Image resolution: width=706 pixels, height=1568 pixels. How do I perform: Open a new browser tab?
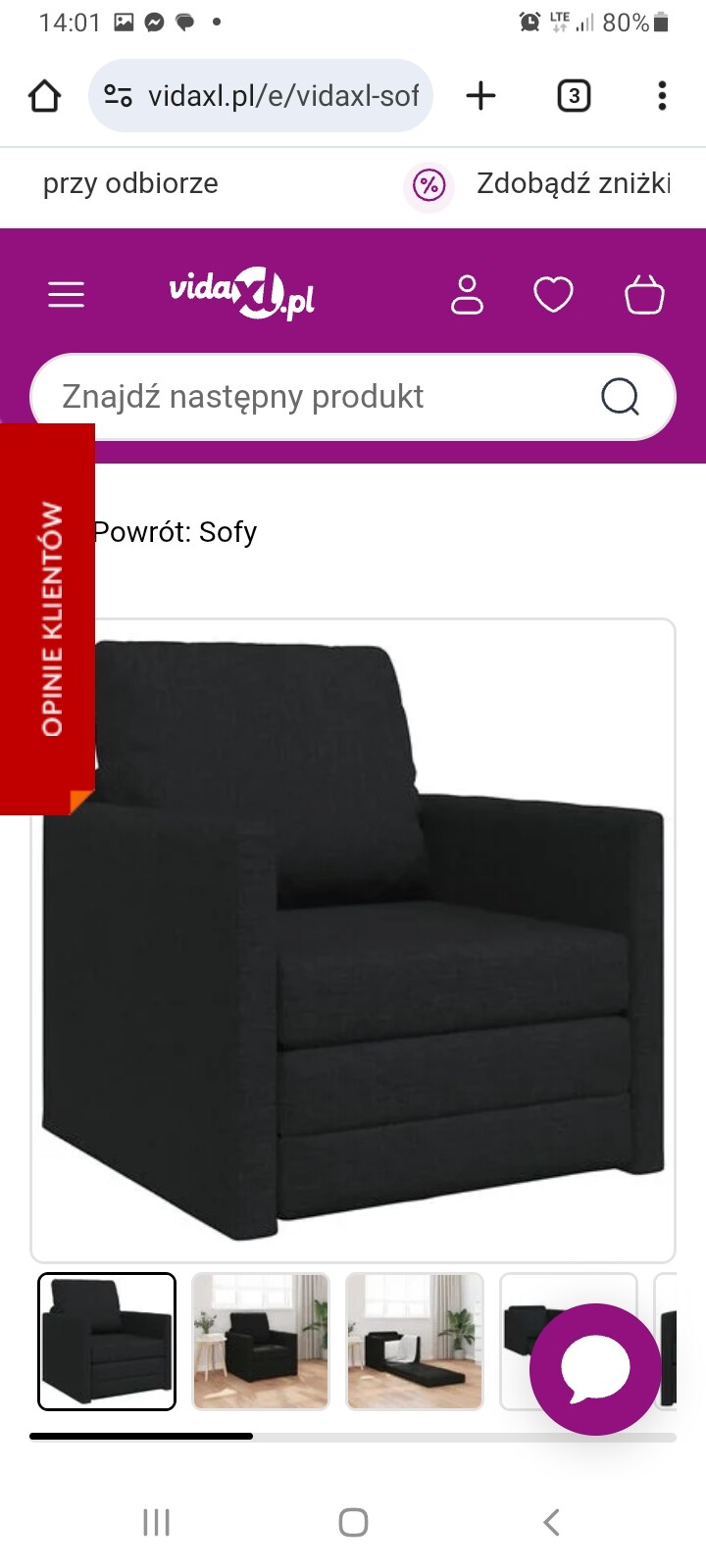pos(480,96)
